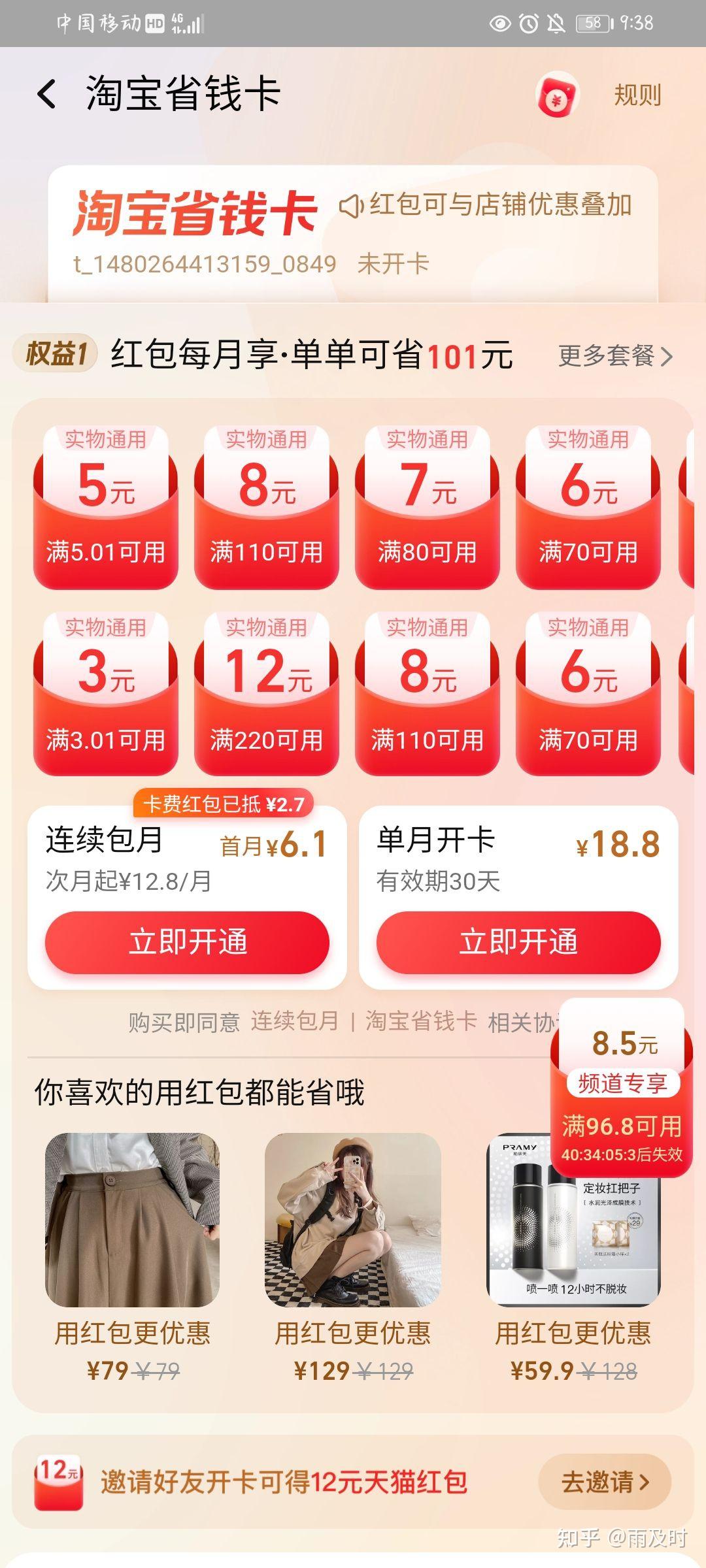This screenshot has width=706, height=1568.
Task: Open the floating 8.5元 频道专享 coupon
Action: click(x=621, y=1087)
